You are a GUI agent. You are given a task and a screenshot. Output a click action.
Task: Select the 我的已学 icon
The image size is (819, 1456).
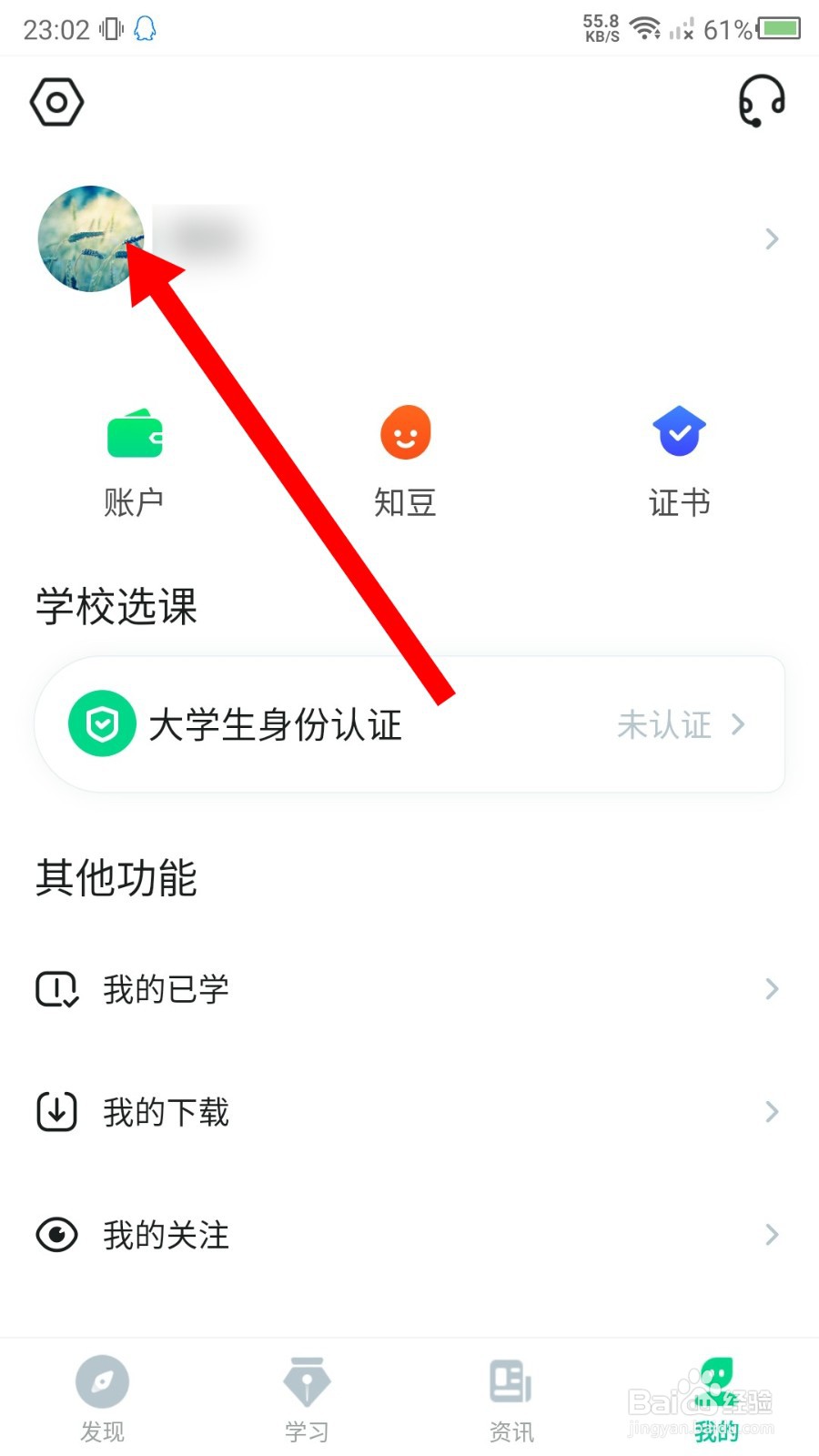56,989
